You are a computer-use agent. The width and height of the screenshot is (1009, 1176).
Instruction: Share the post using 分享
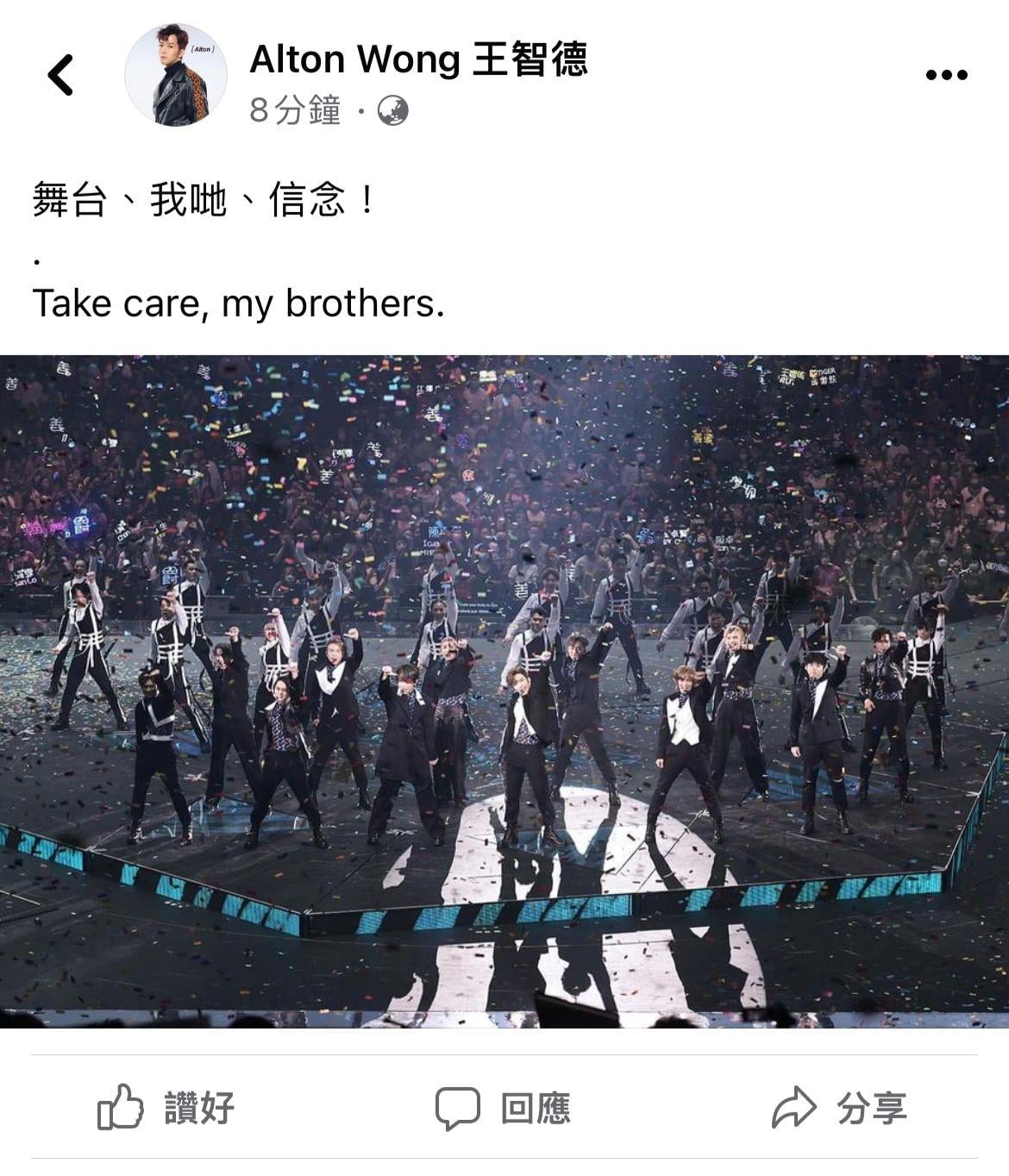coord(839,1107)
